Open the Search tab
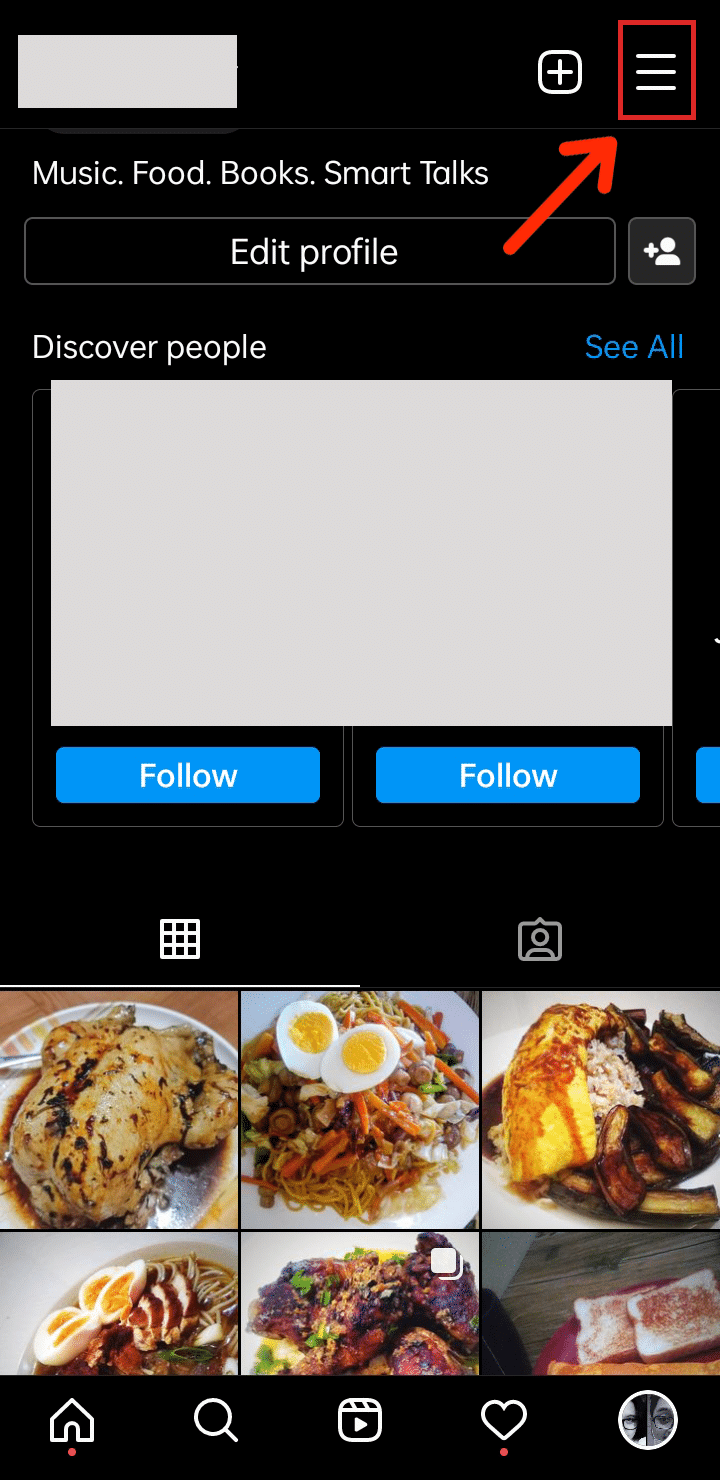 point(216,1419)
